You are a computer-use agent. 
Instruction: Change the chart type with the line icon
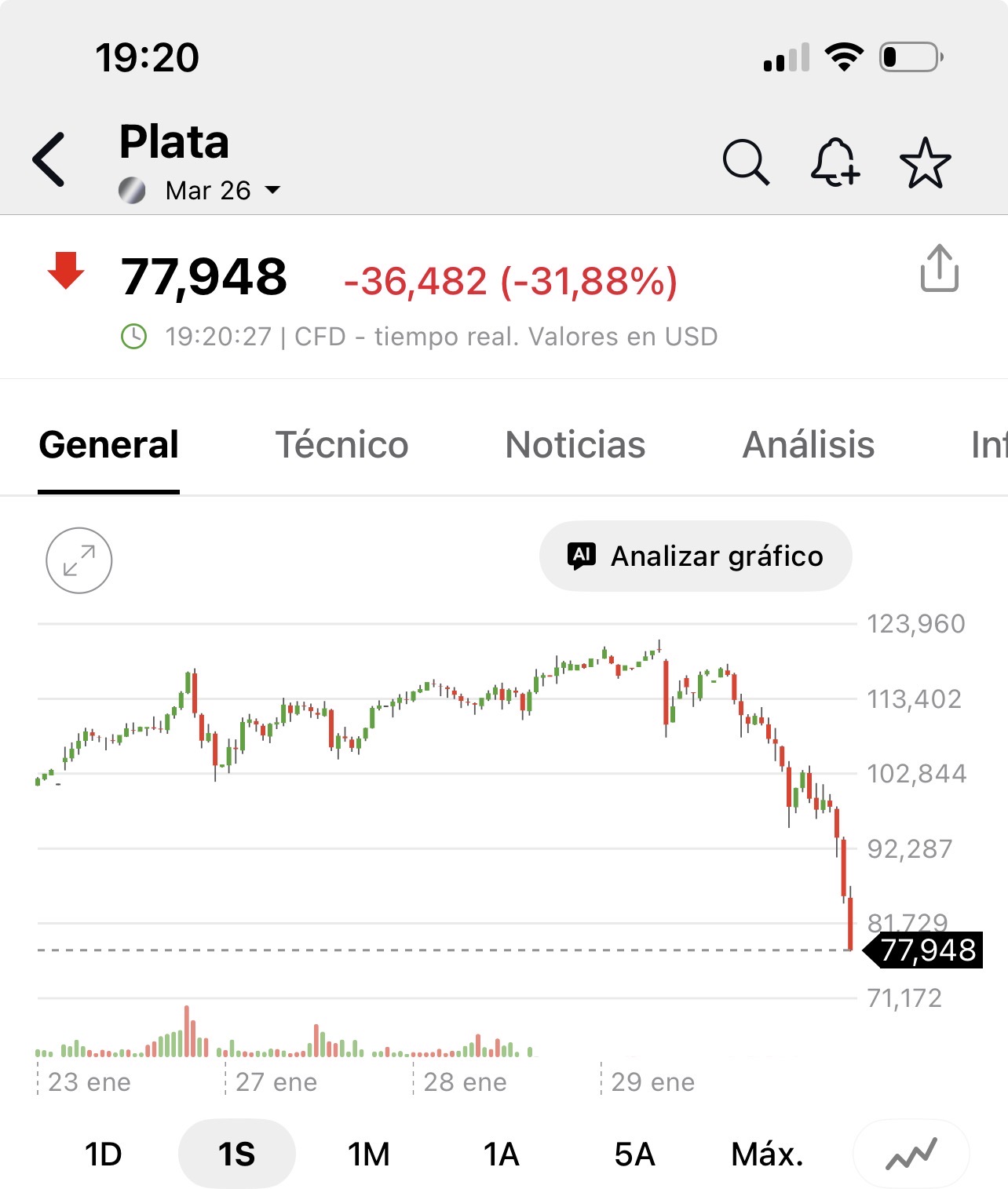(911, 1154)
